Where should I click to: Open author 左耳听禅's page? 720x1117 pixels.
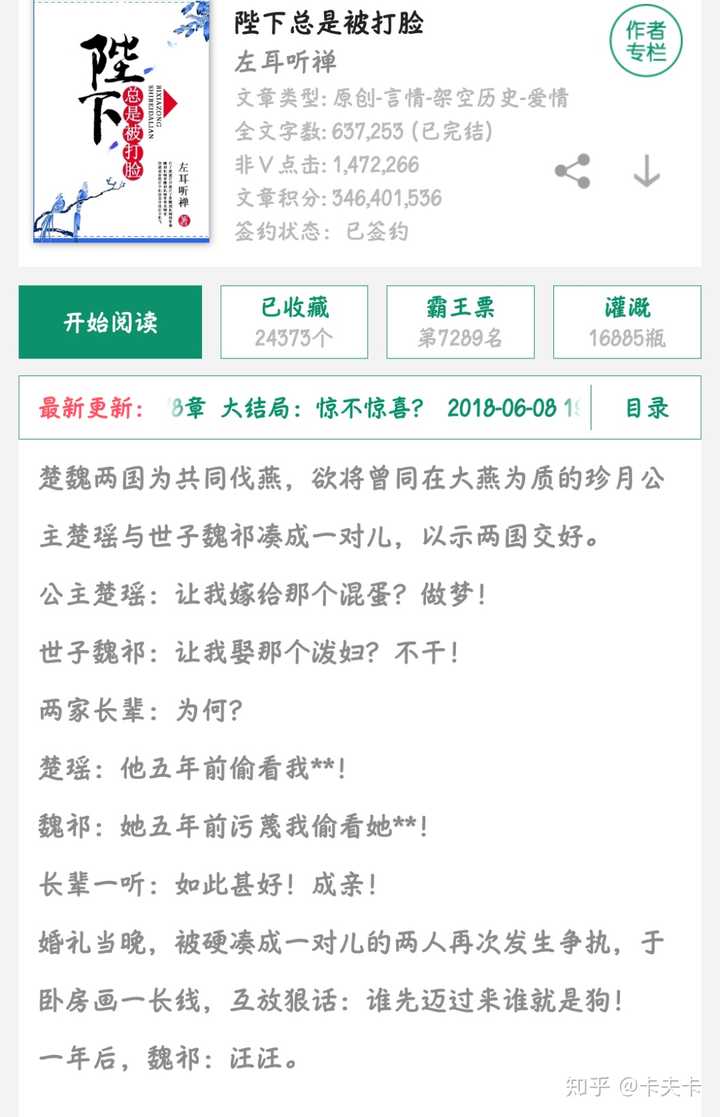point(286,61)
